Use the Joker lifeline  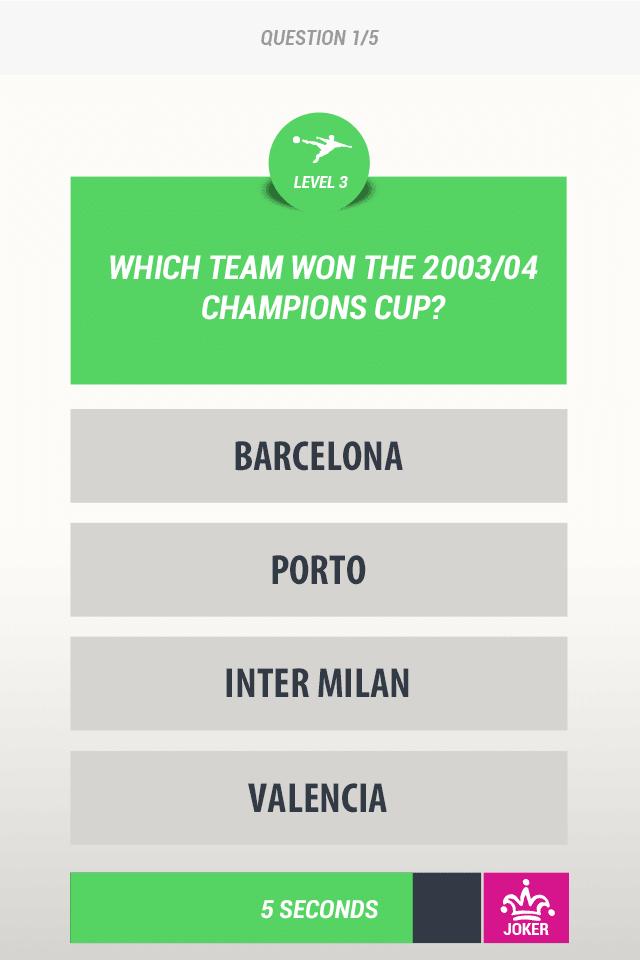click(526, 908)
